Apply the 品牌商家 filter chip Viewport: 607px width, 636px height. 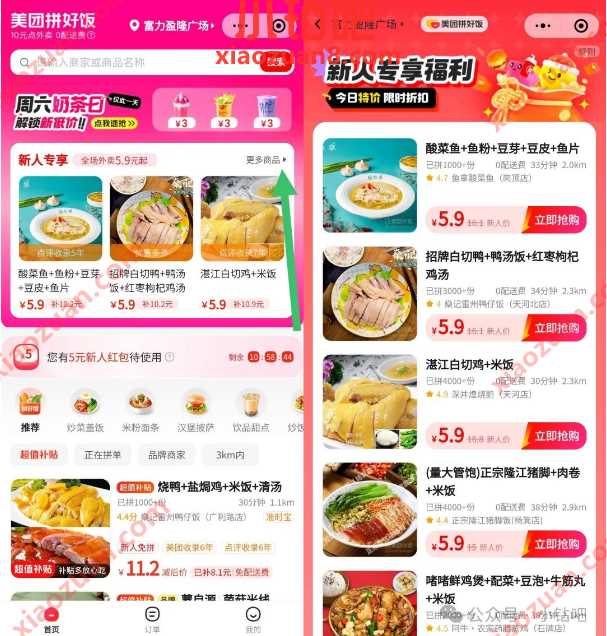point(166,456)
